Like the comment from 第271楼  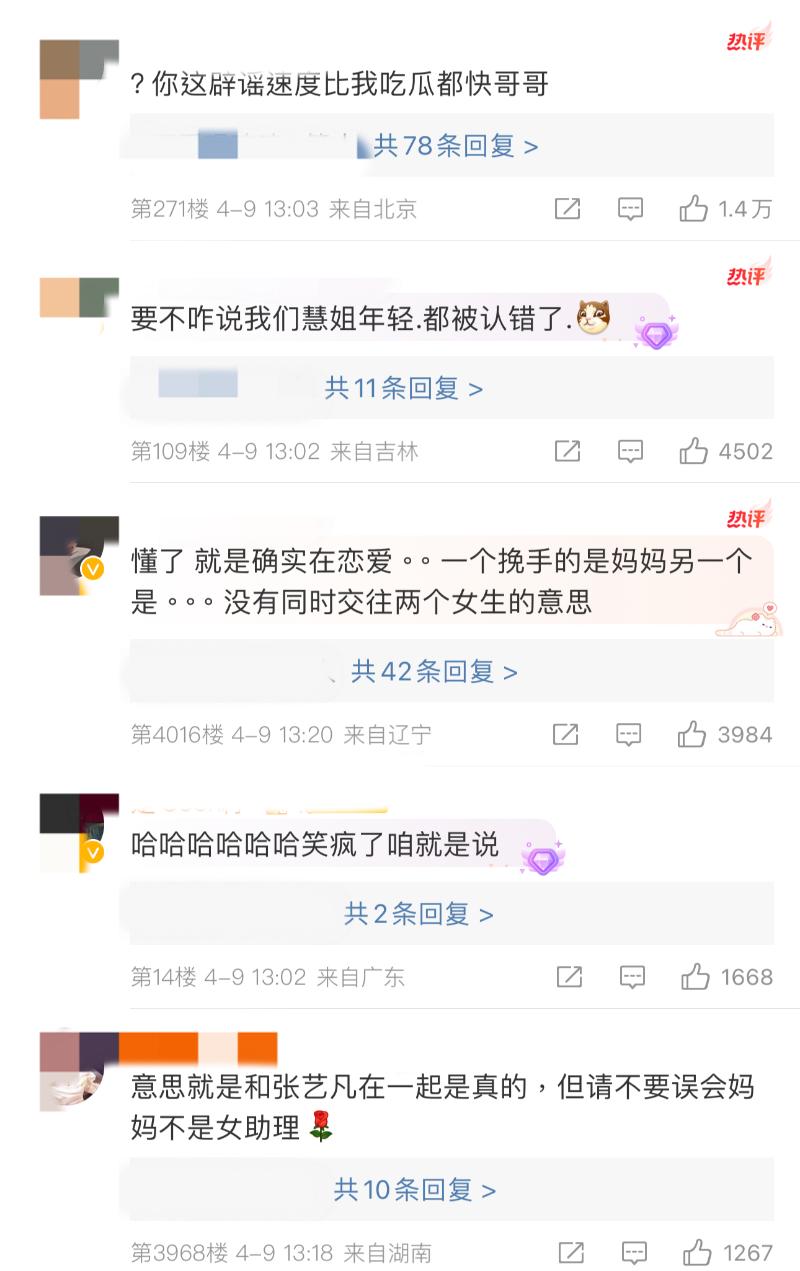click(694, 209)
